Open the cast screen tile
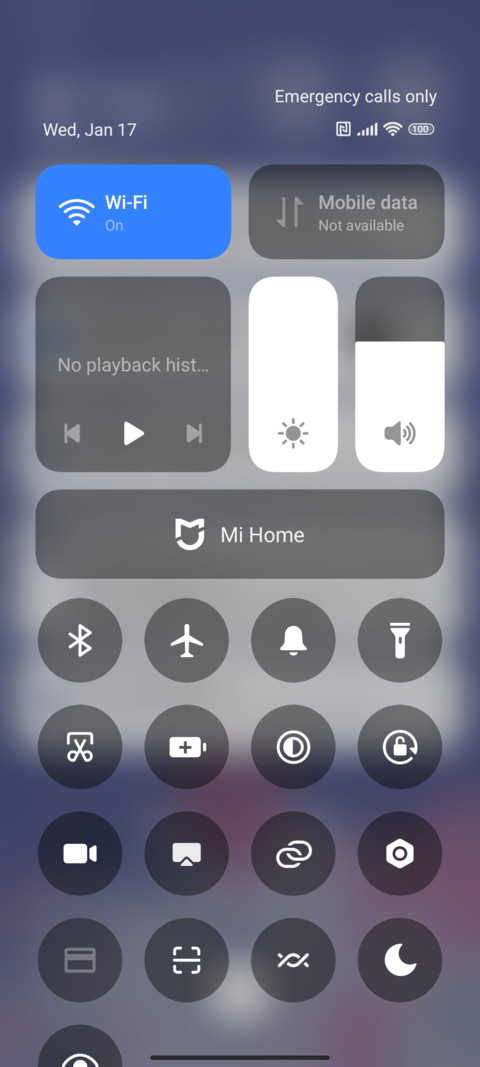Viewport: 480px width, 1067px height. (x=187, y=853)
